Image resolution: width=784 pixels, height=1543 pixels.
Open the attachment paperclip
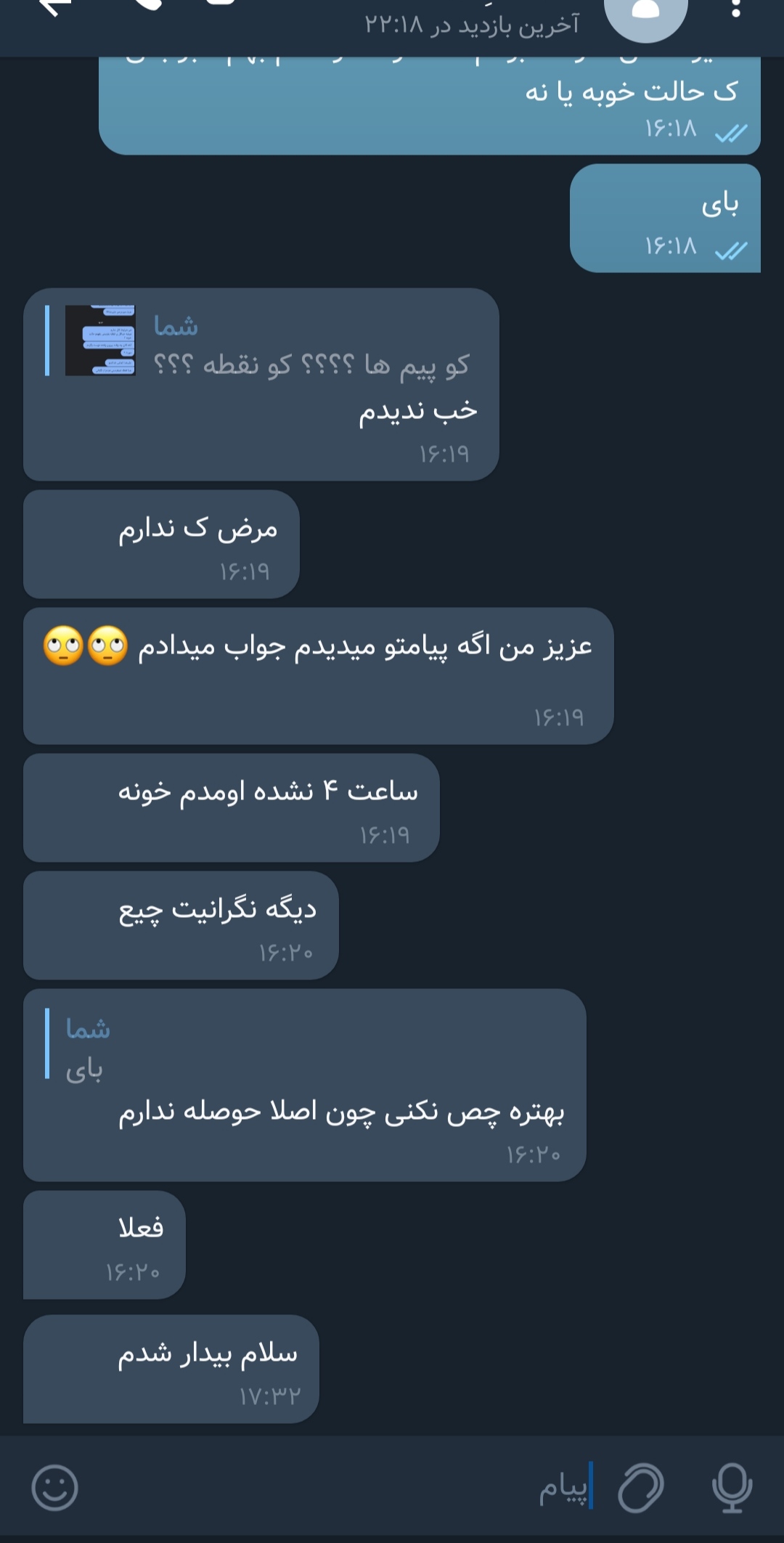pos(640,1487)
